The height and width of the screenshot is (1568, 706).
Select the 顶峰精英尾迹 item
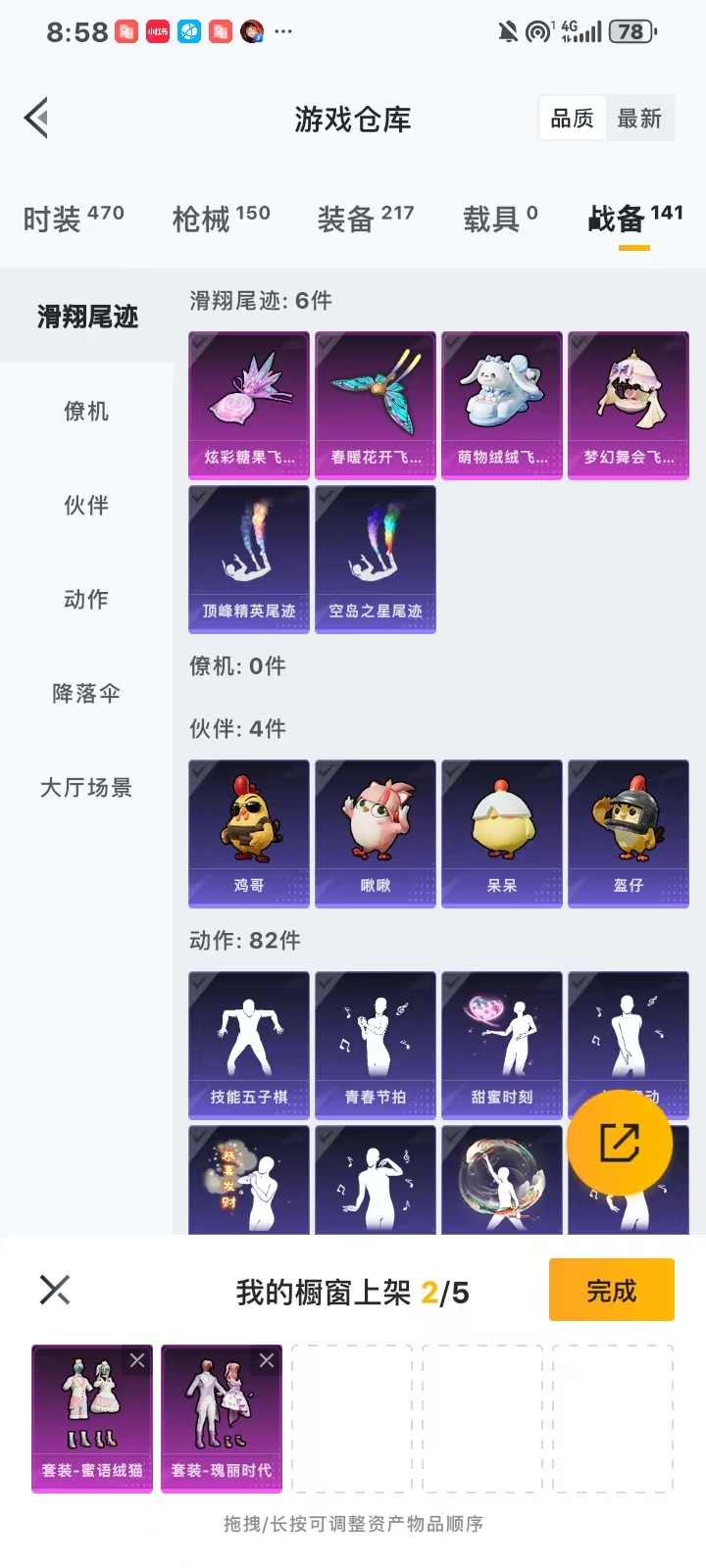249,559
